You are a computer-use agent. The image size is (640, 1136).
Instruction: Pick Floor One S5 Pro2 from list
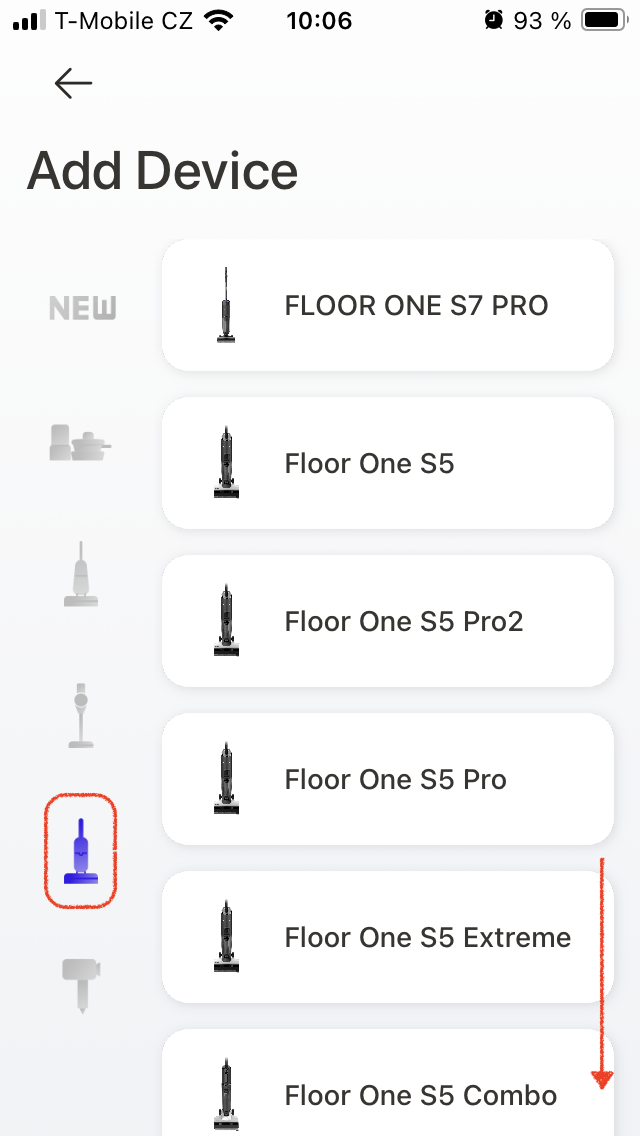pos(387,621)
